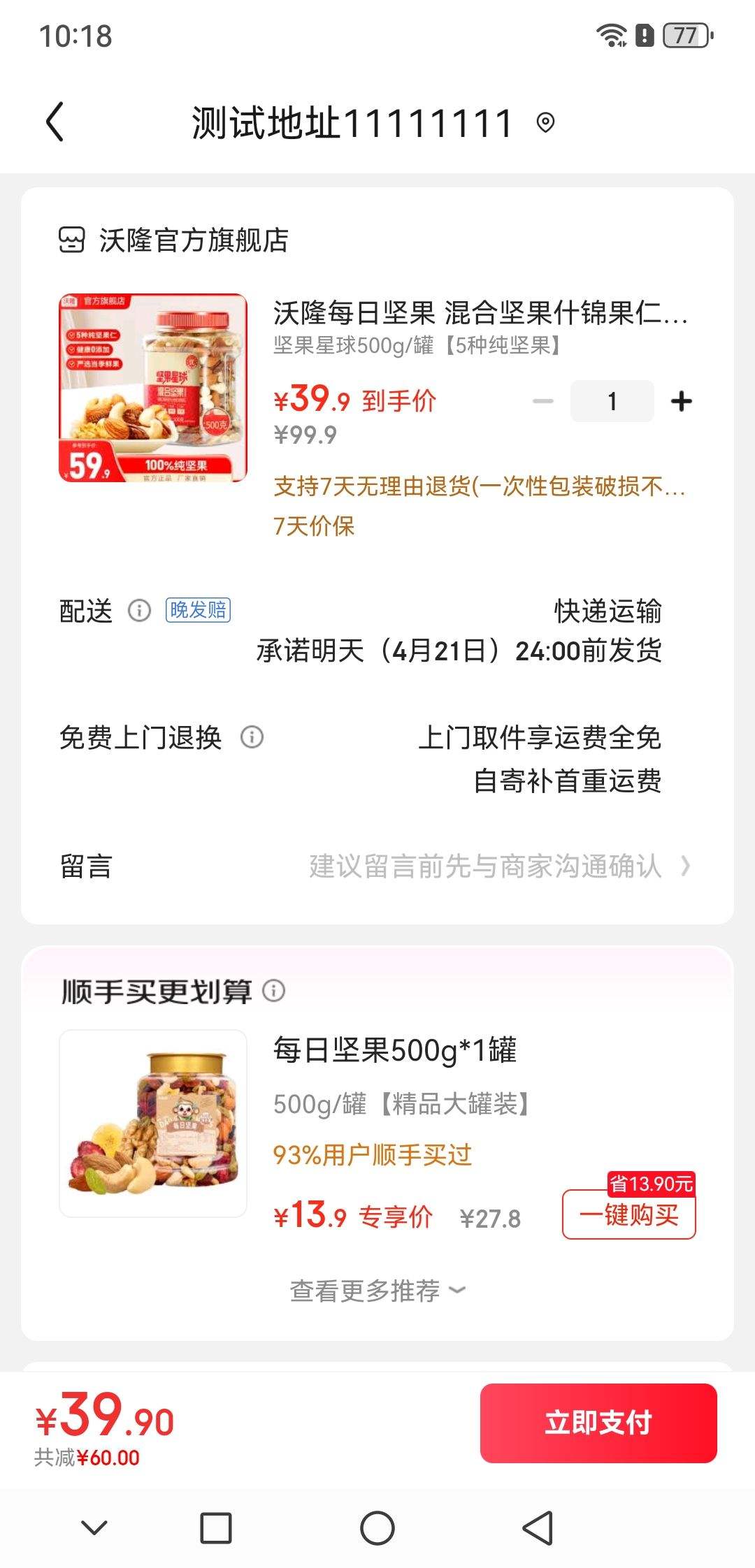This screenshot has height=1568, width=755.
Task: Tap the circle home button in navigation bar
Action: pos(377,1527)
